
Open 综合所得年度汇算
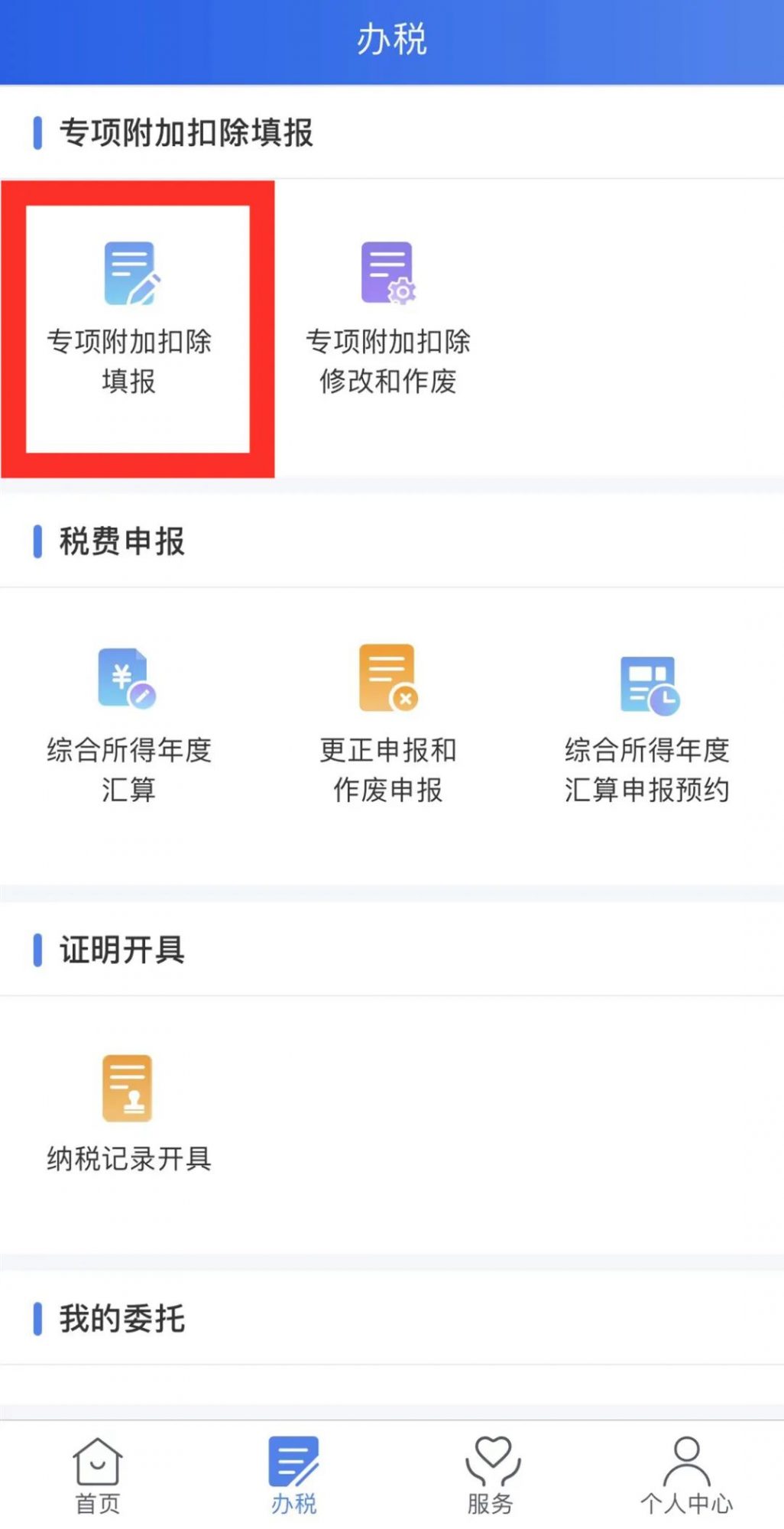pos(128,726)
